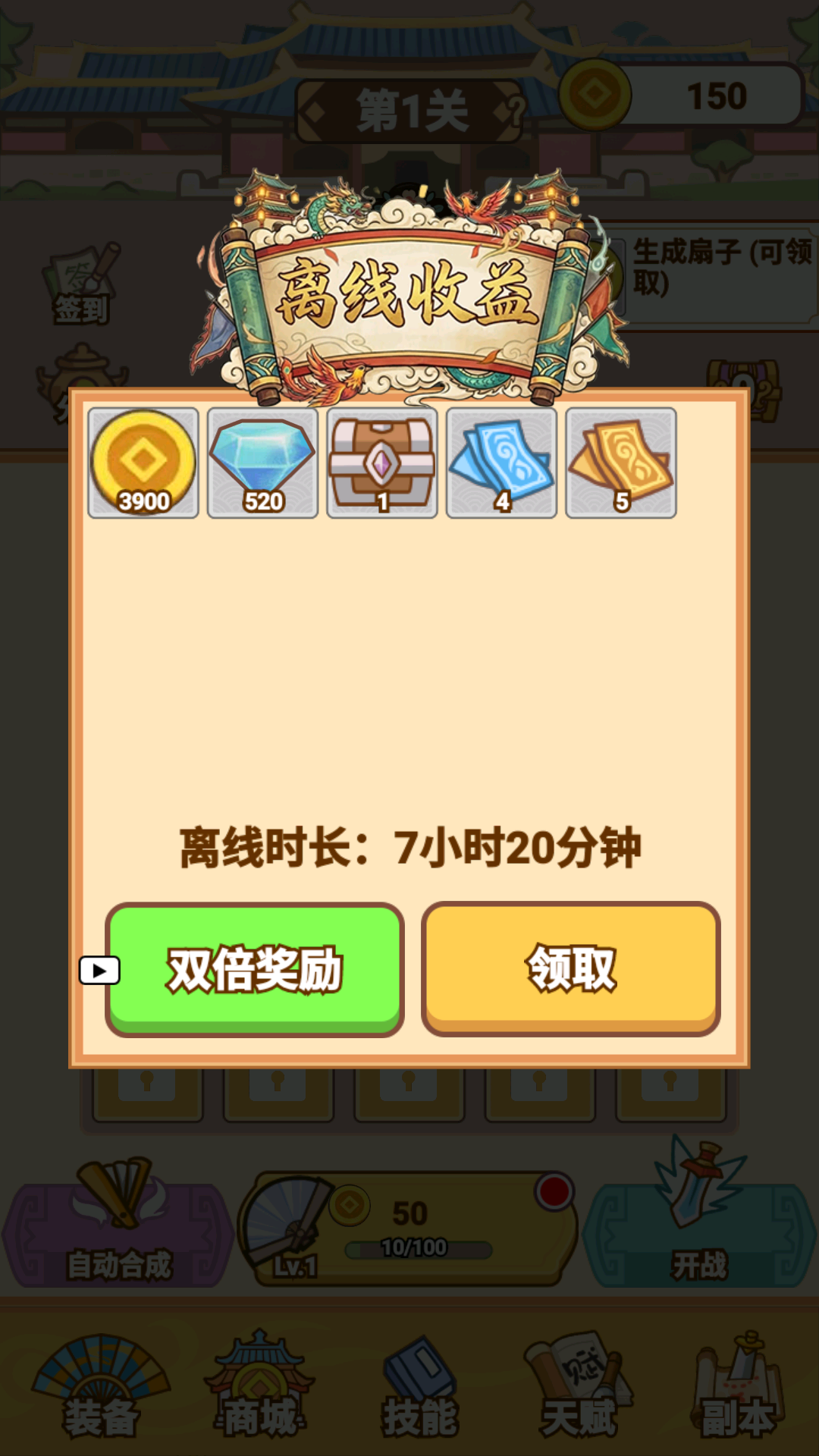This screenshot has width=819, height=1456.
Task: Tap 领取 to collect offline rewards
Action: 570,968
